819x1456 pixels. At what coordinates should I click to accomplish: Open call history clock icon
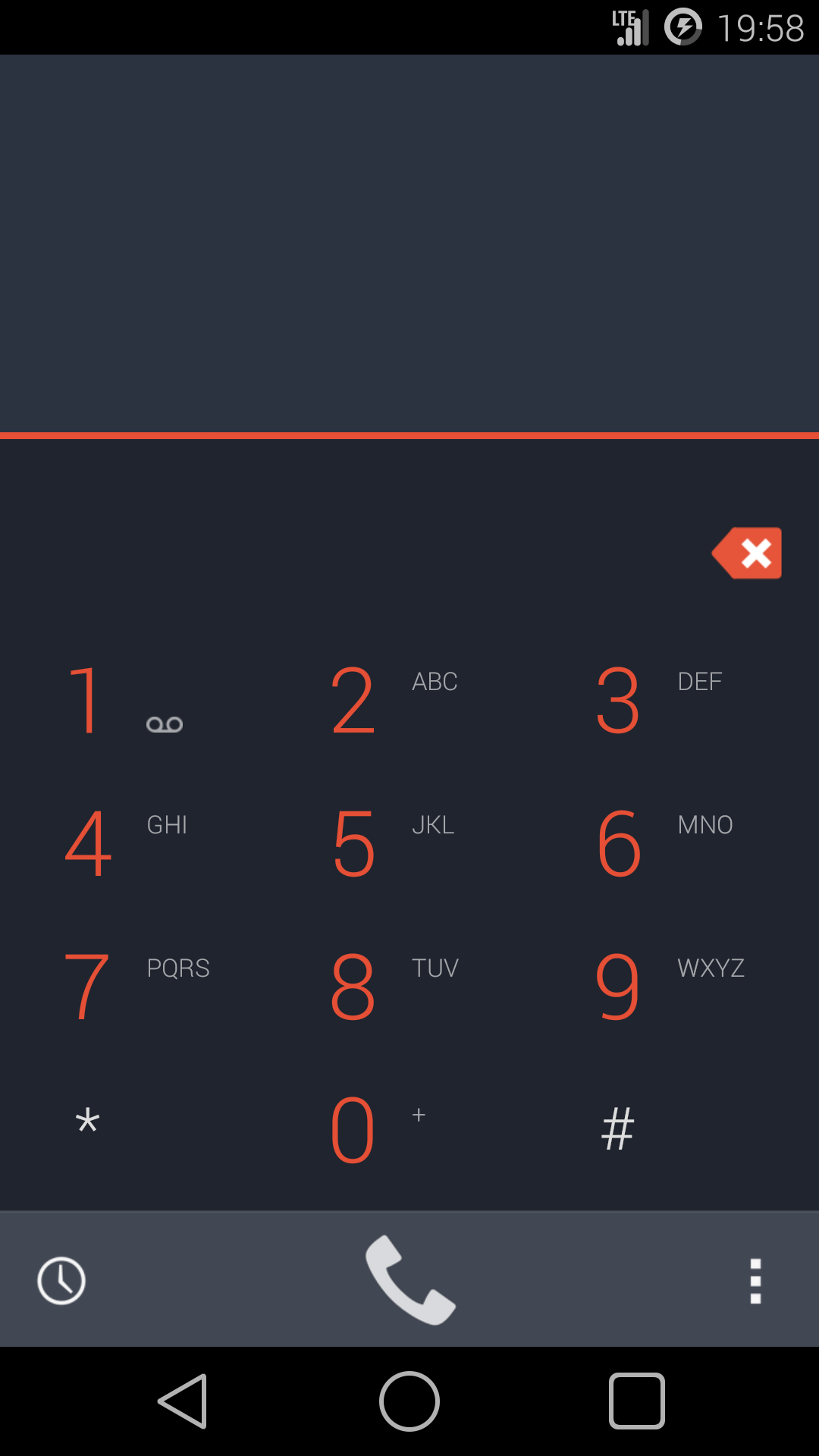pyautogui.click(x=61, y=1281)
